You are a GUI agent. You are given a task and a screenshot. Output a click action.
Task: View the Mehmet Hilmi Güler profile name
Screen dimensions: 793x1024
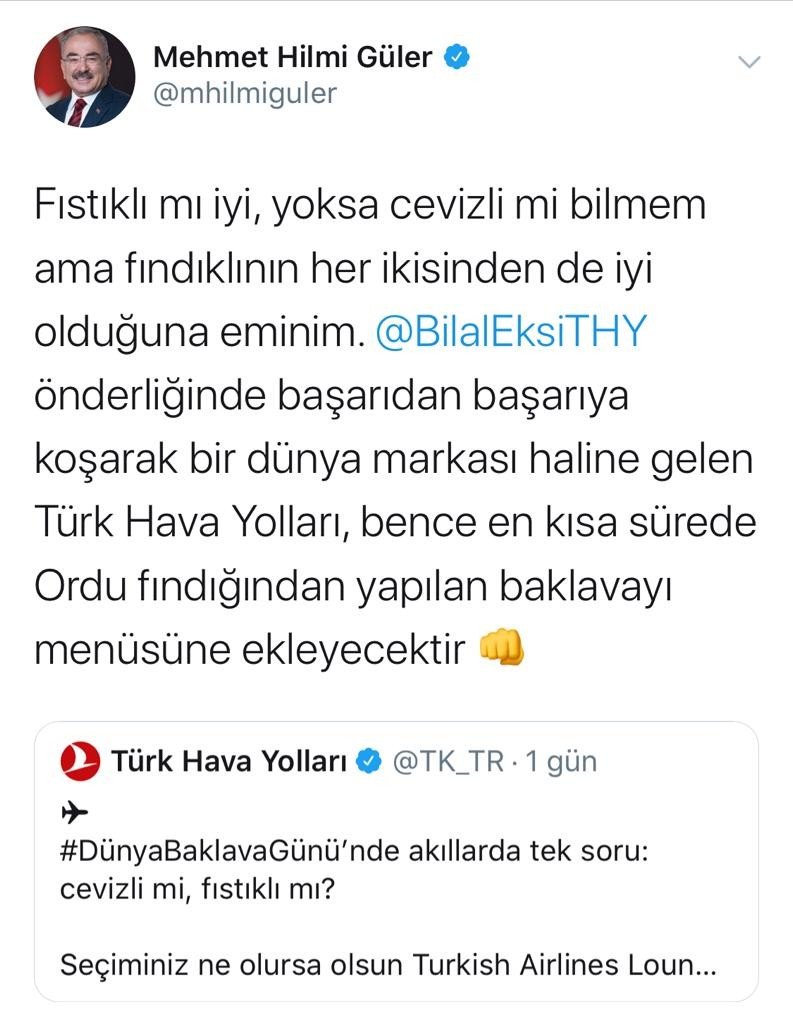(293, 58)
